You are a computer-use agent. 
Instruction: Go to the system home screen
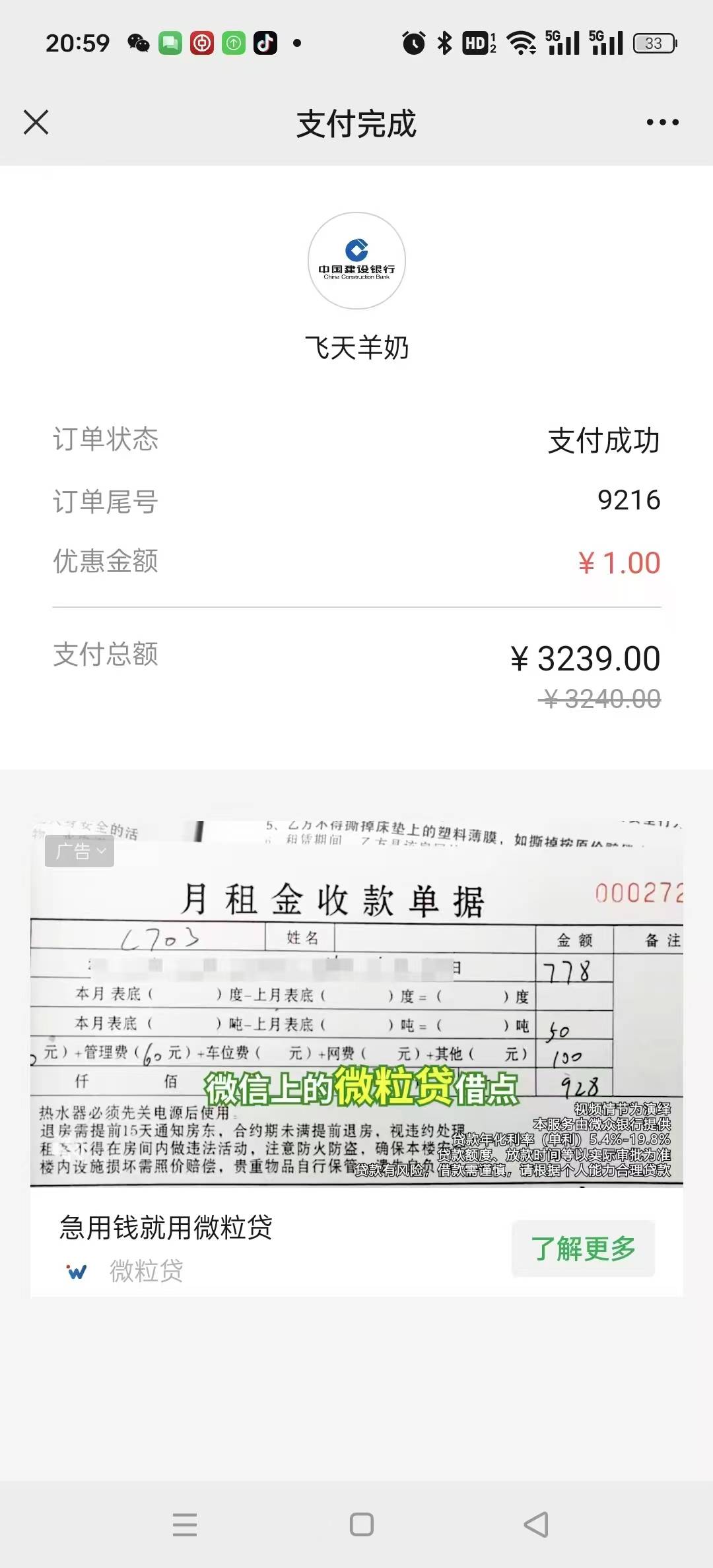tap(361, 1524)
